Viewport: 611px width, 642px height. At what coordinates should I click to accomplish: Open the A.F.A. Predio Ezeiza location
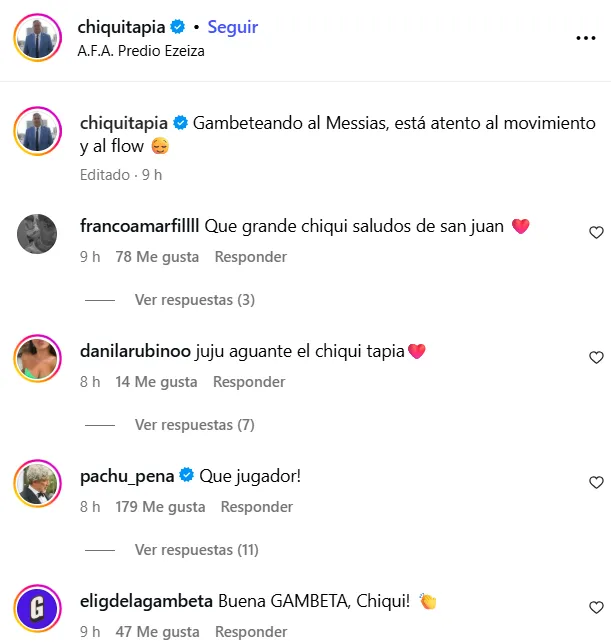click(141, 51)
